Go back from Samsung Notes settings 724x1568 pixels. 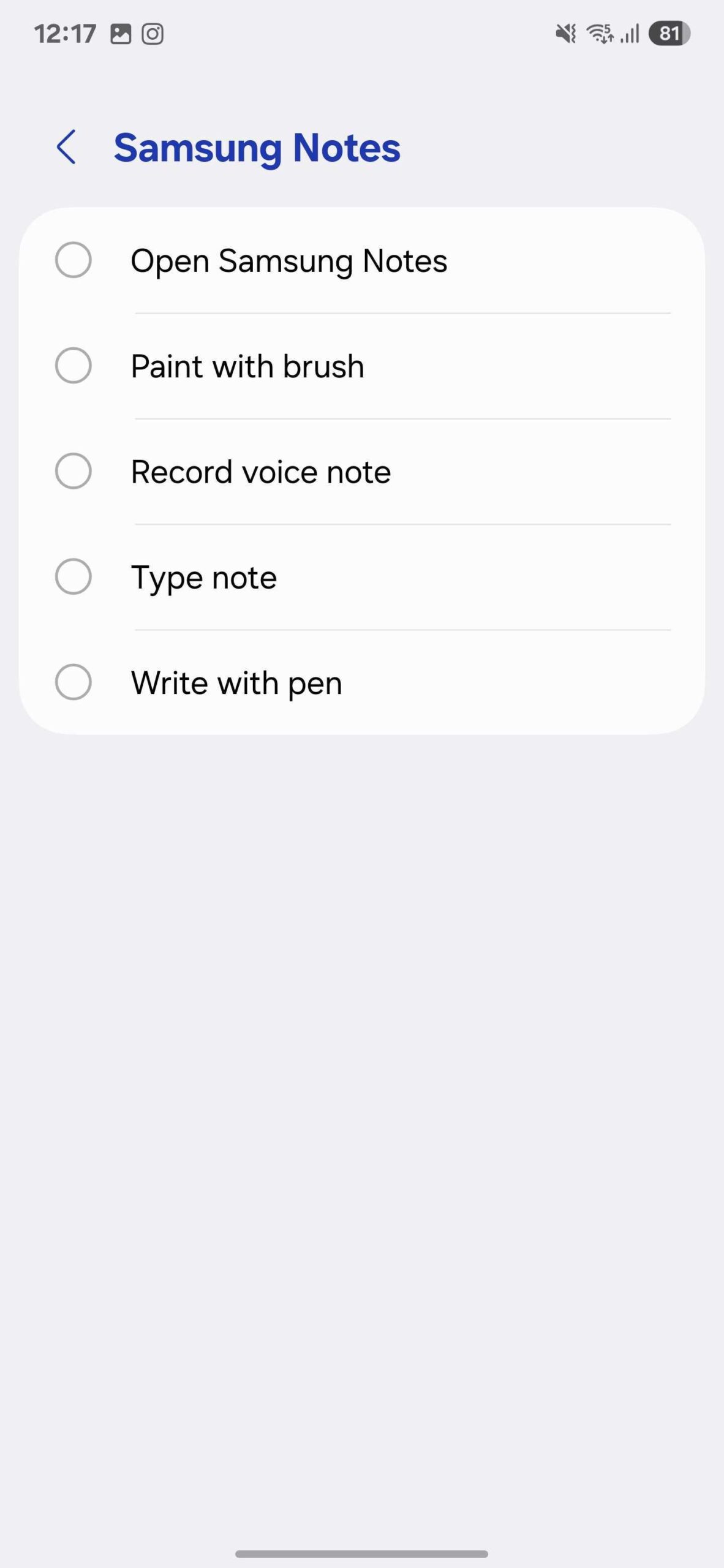(x=66, y=147)
